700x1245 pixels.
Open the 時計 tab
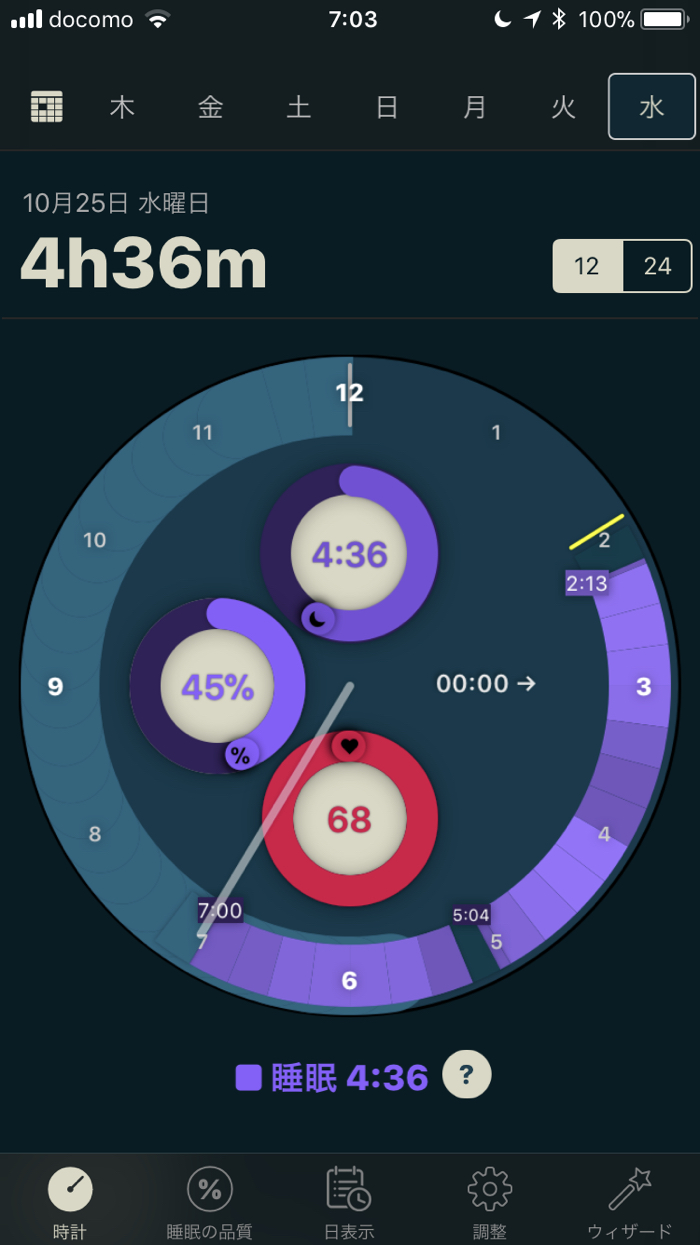click(70, 1202)
